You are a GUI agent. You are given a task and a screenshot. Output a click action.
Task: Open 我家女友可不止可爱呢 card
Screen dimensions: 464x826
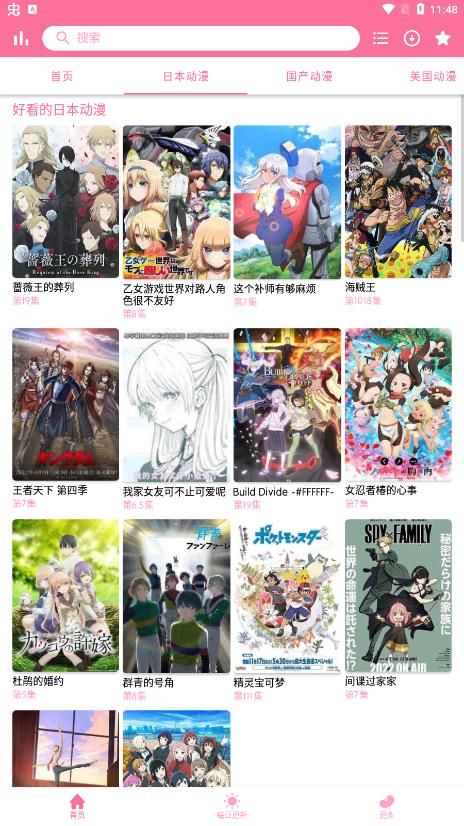(x=176, y=419)
